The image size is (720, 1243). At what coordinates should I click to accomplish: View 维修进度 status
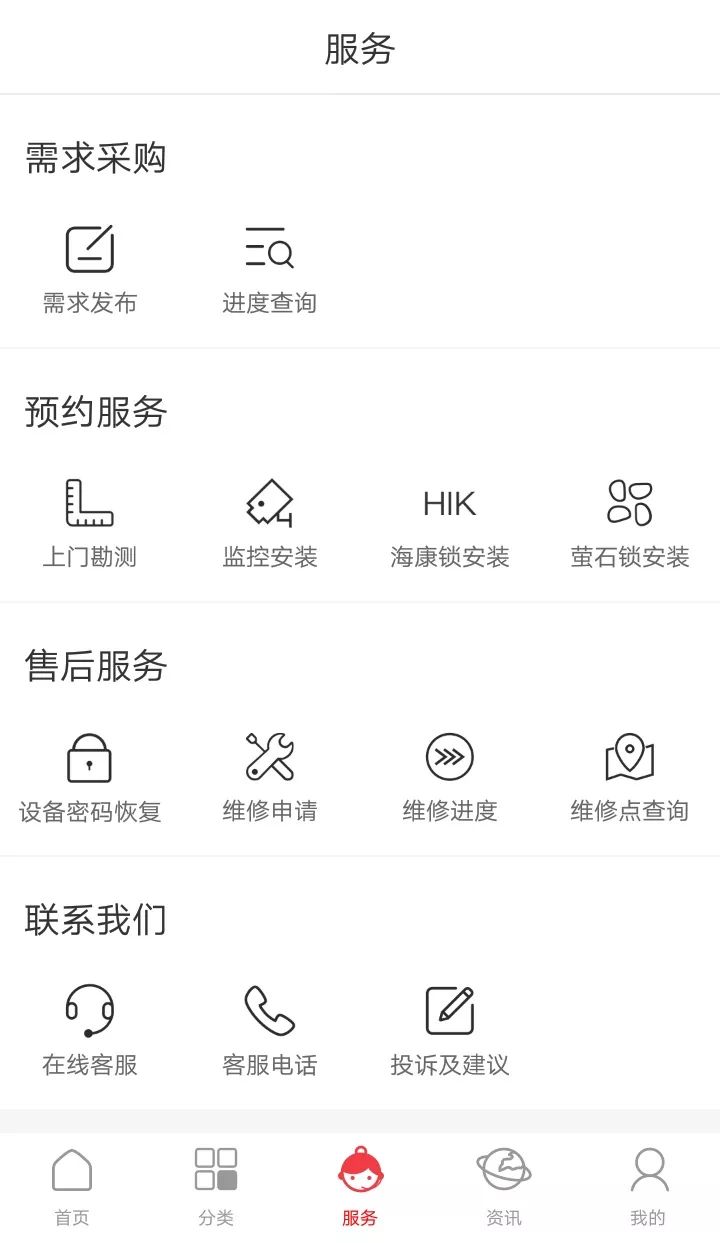(x=450, y=776)
